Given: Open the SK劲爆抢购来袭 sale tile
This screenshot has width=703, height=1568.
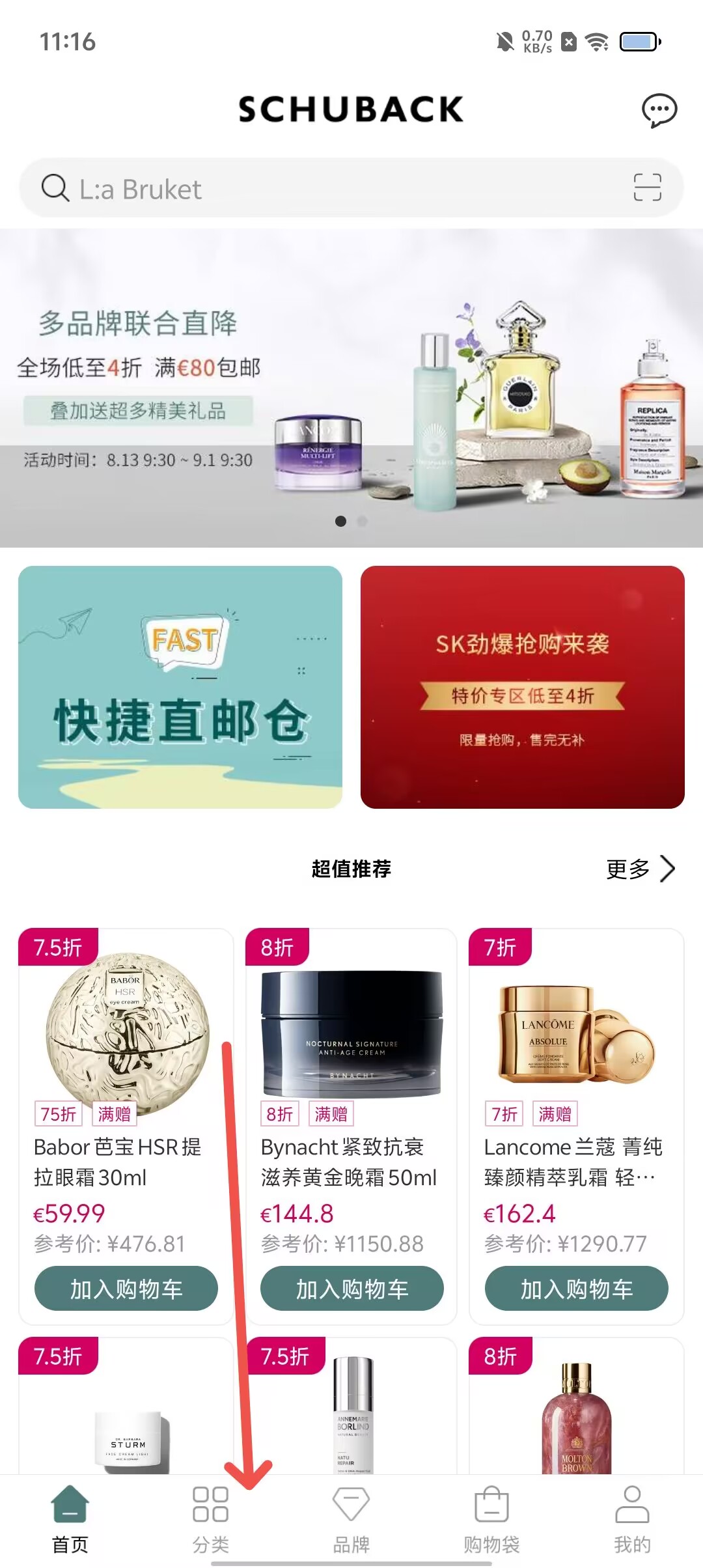Looking at the screenshot, I should click(522, 687).
